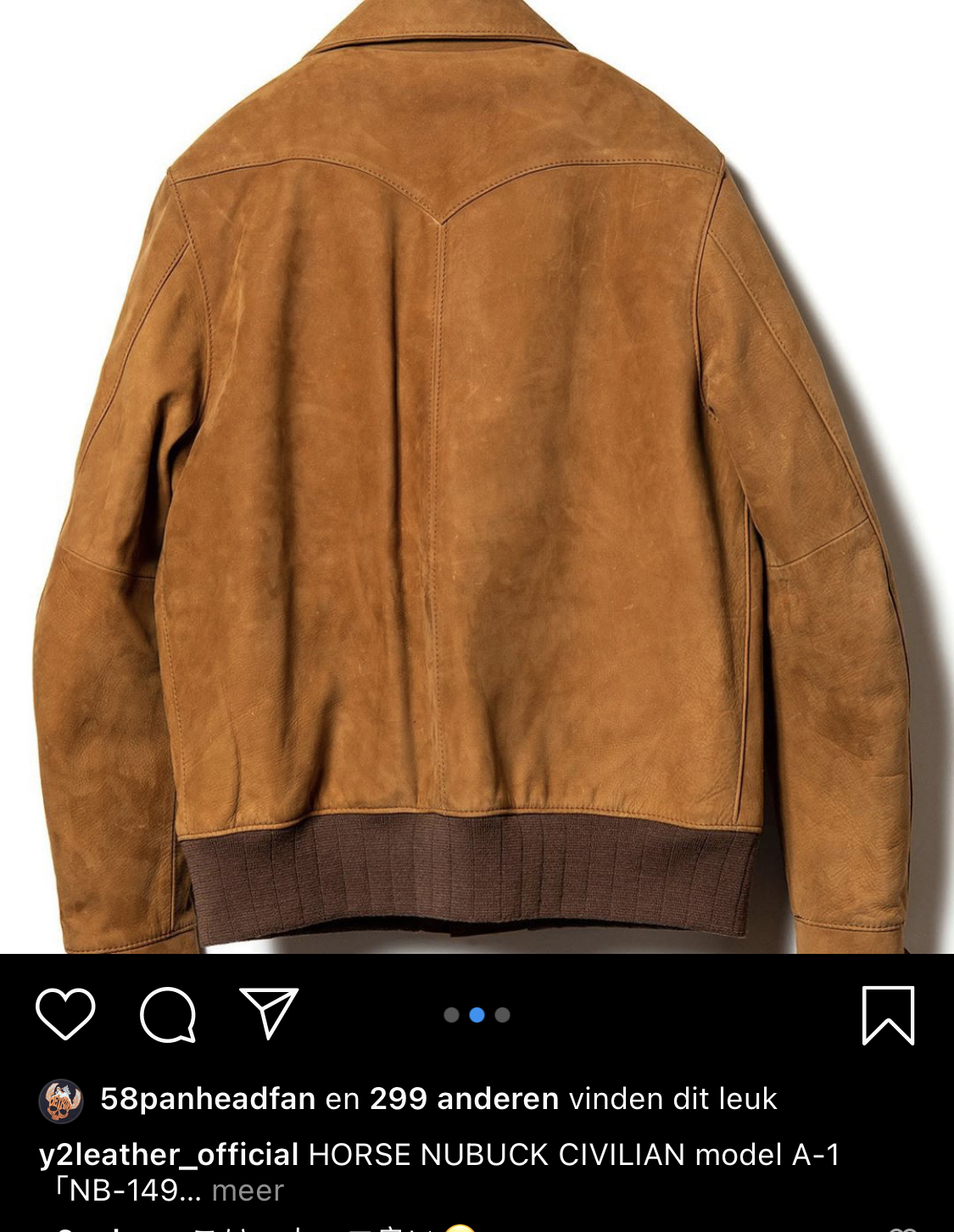Share the post via paper plane icon
Image resolution: width=954 pixels, height=1232 pixels.
coord(269,1012)
